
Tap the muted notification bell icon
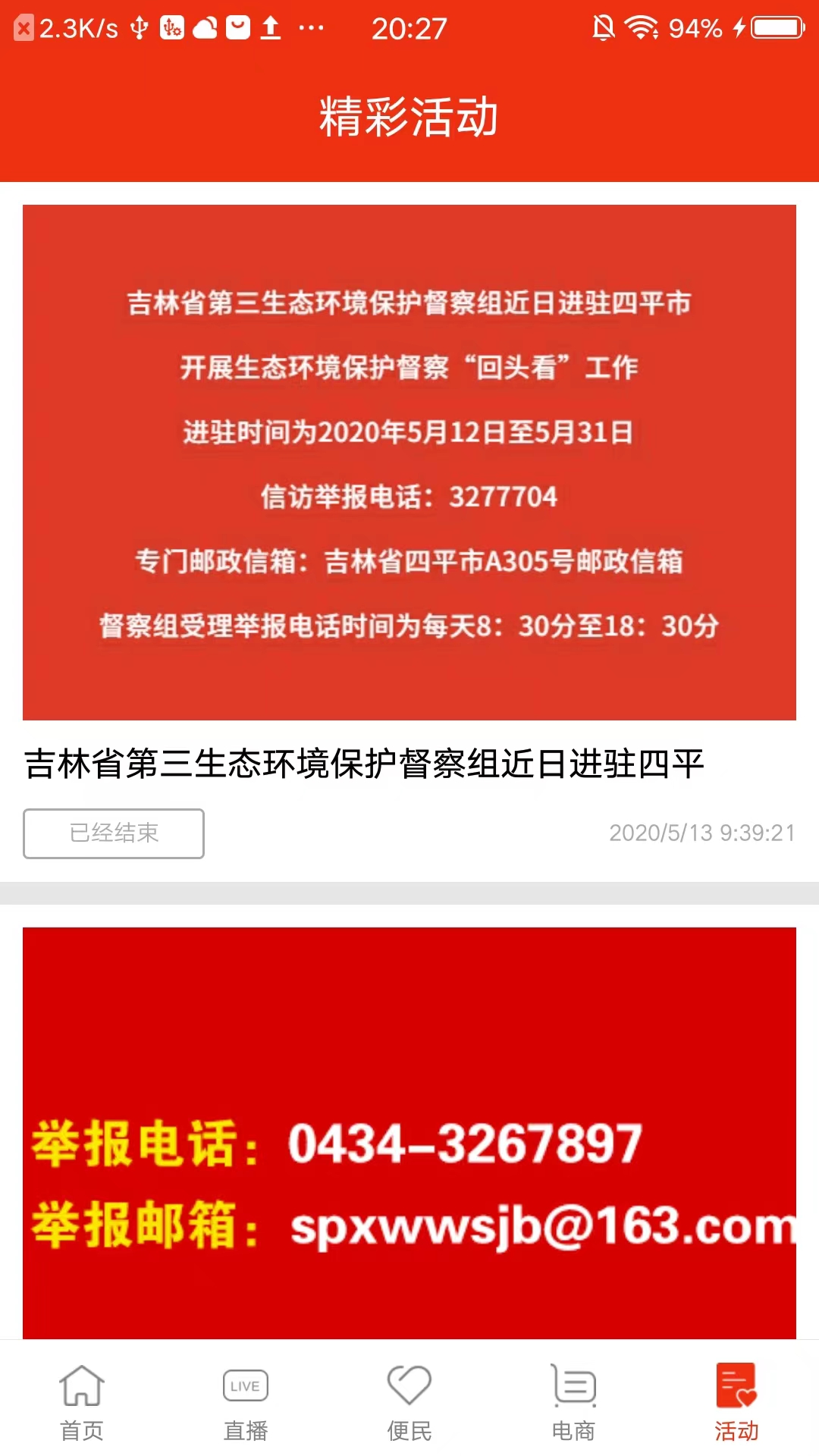(603, 29)
